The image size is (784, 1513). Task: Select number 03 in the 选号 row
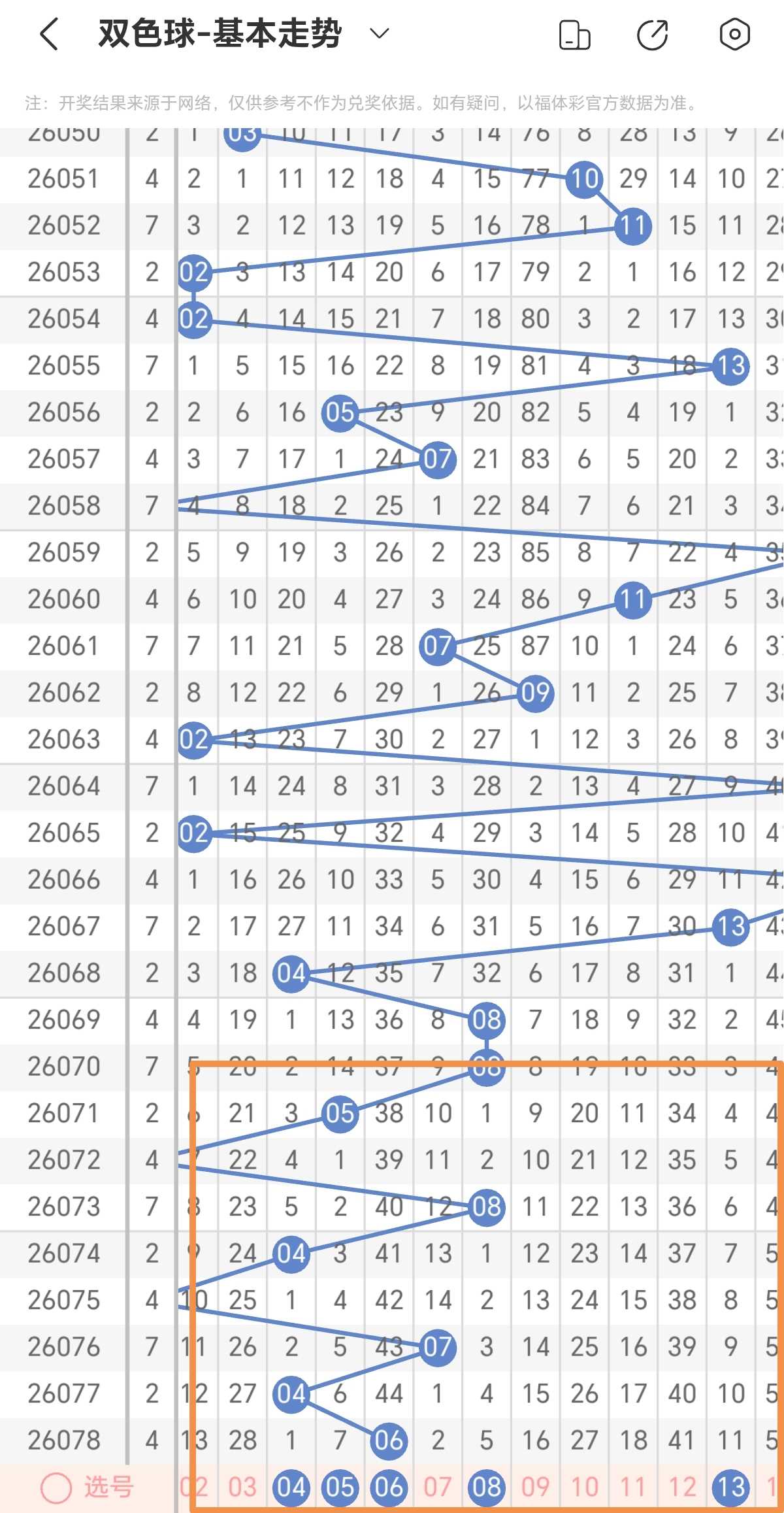click(242, 1487)
